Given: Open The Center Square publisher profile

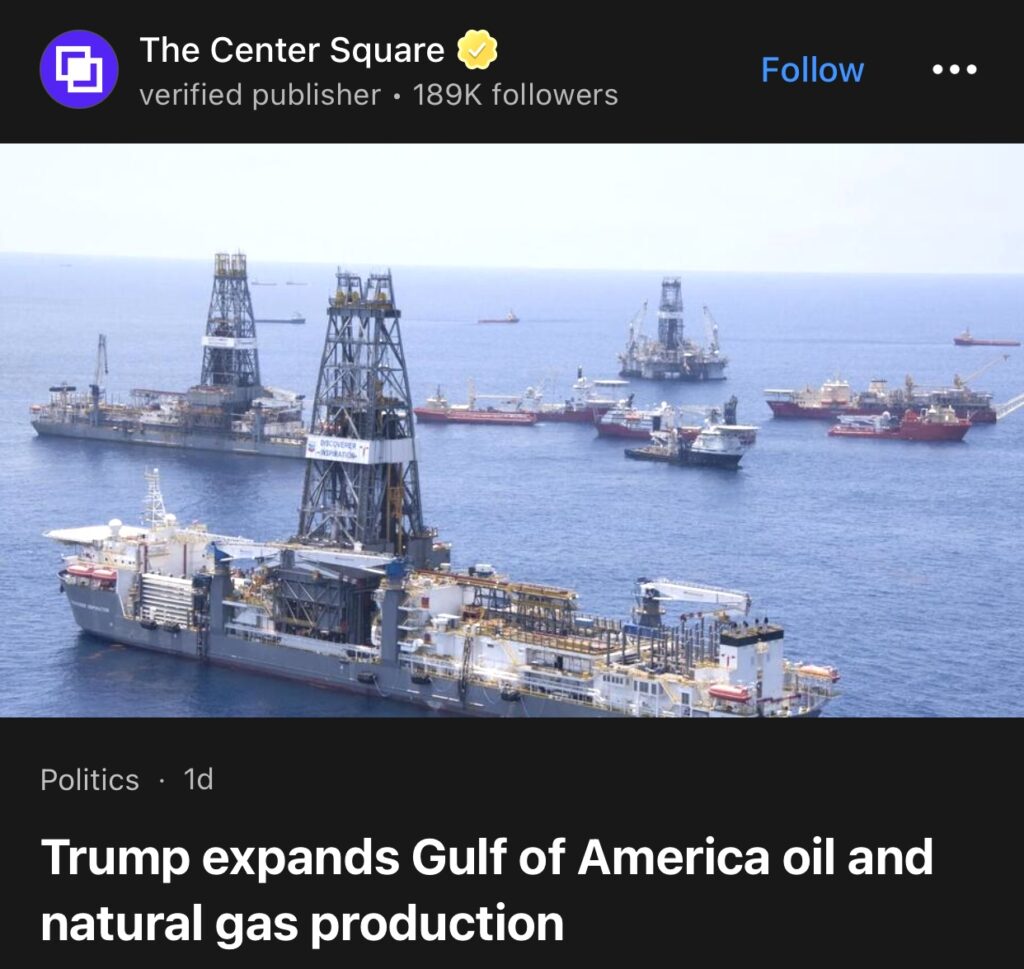Looking at the screenshot, I should [x=290, y=50].
